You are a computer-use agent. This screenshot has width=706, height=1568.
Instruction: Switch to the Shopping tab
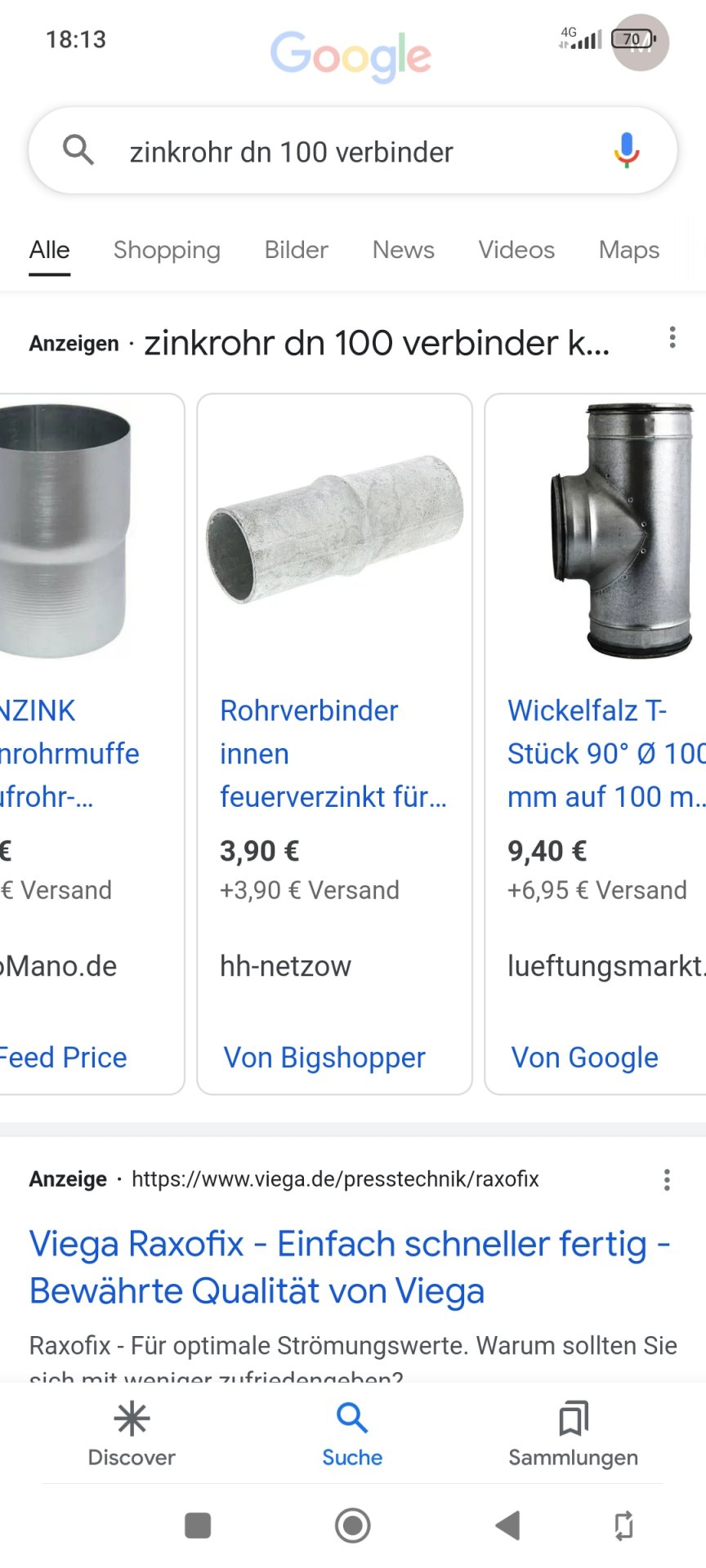[x=167, y=250]
